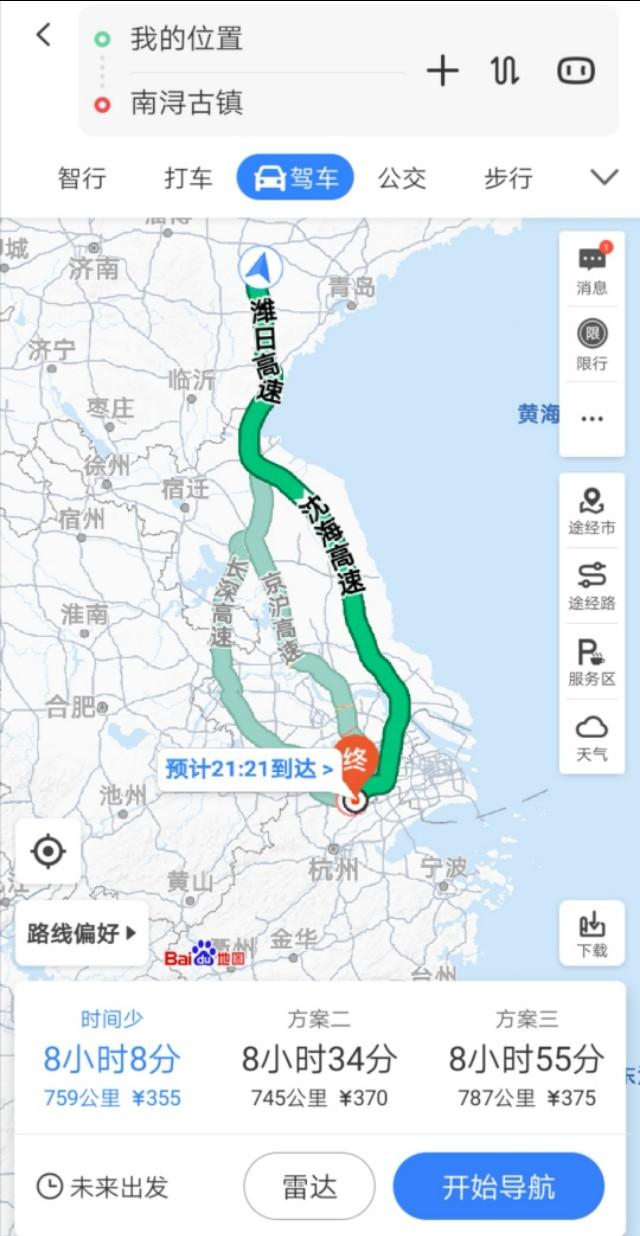640x1236 pixels.
Task: Swap start and destination points
Action: click(505, 71)
